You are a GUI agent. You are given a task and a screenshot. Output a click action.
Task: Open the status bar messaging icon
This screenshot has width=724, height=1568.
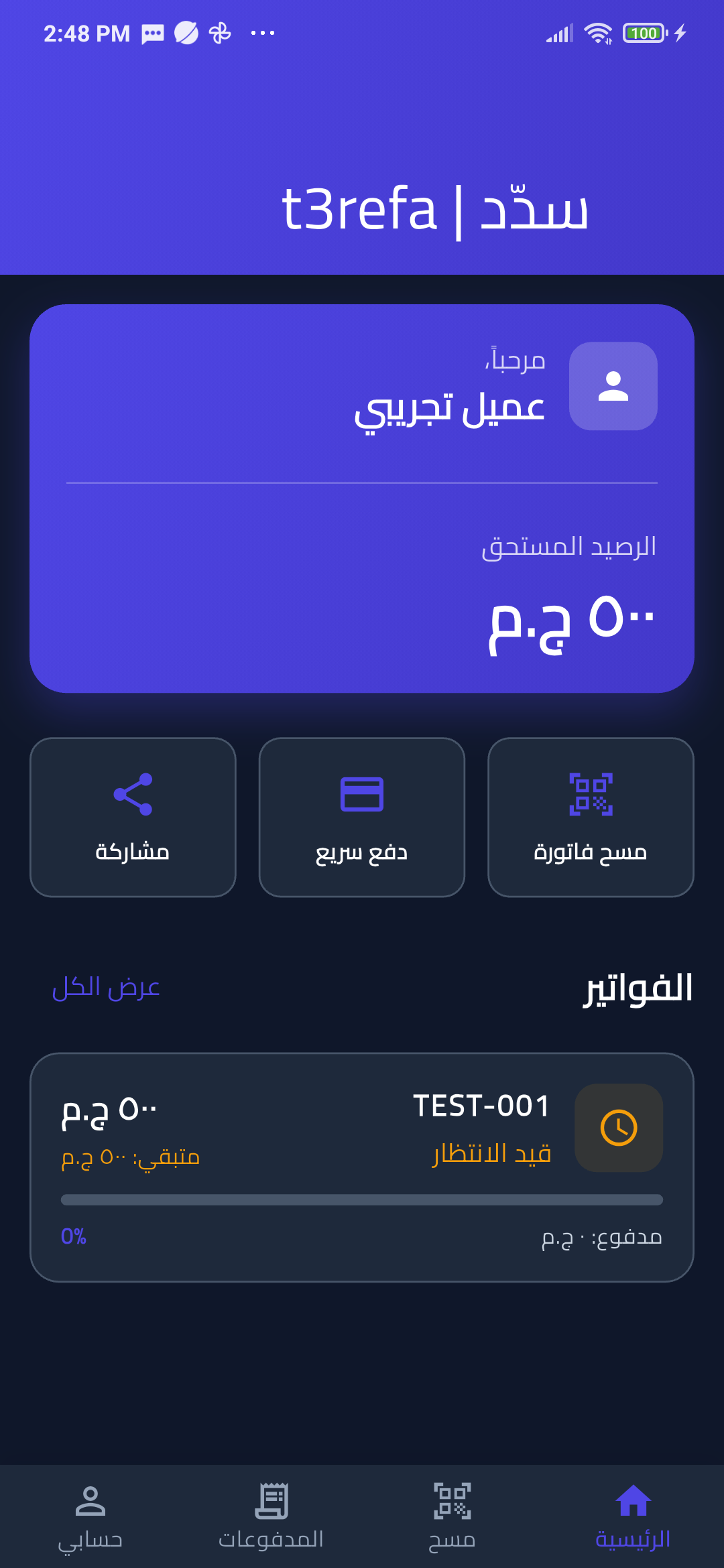152,31
